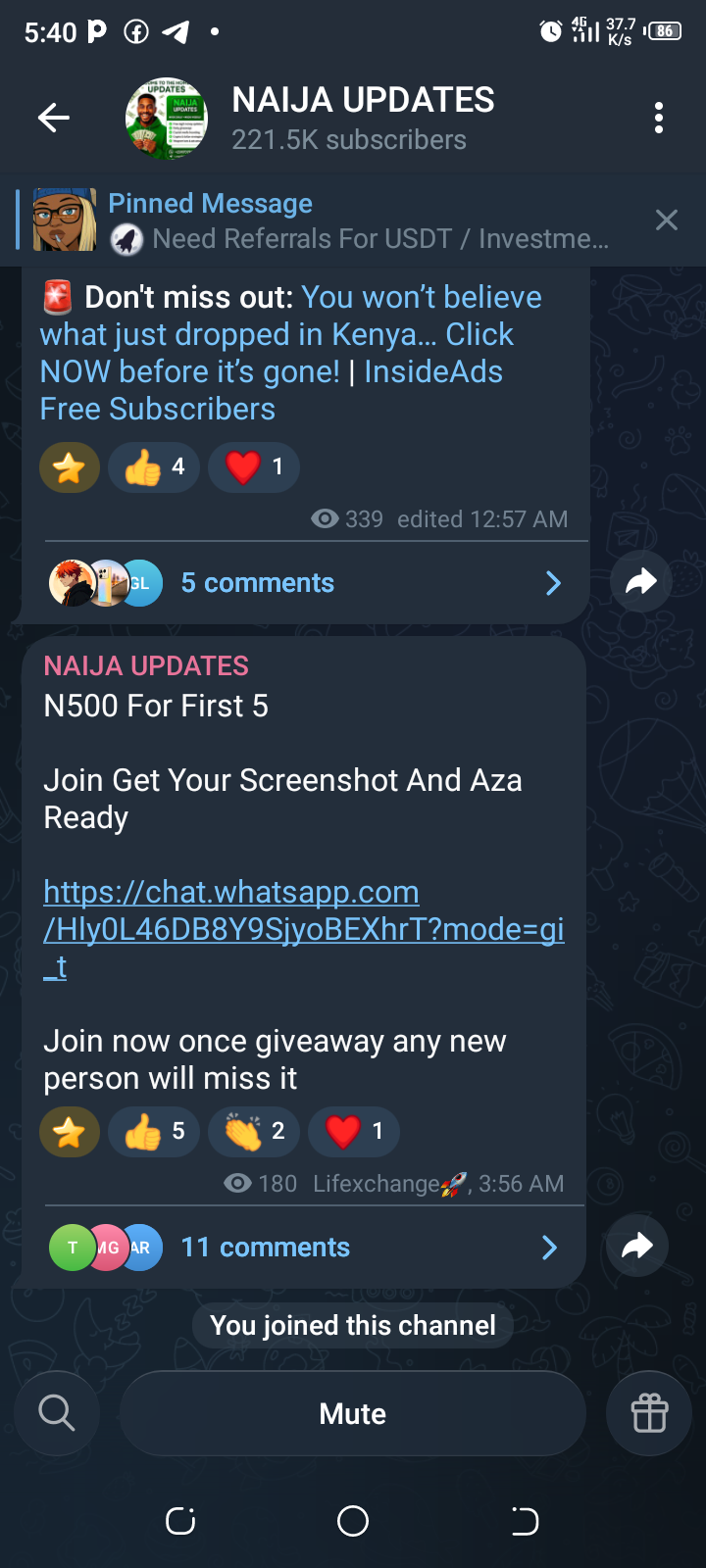
Task: Forward the N500 giveaway post
Action: click(637, 1247)
